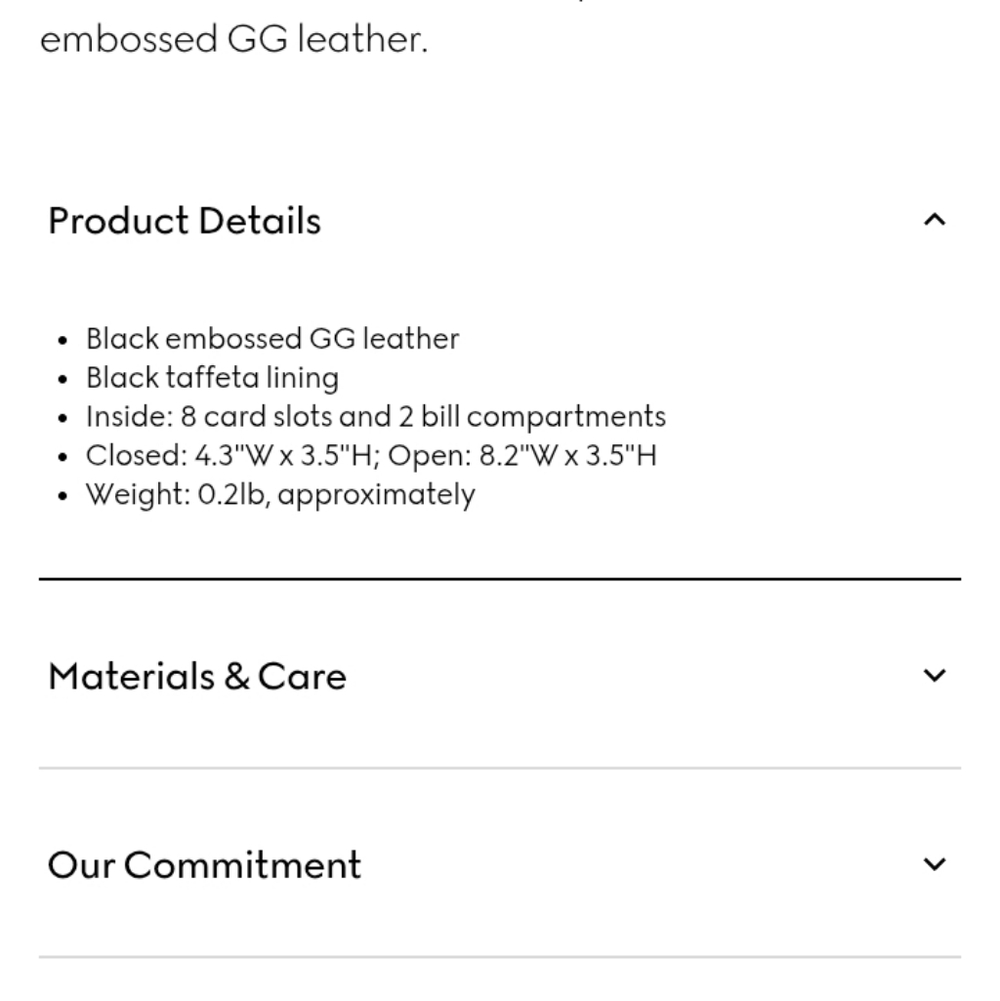Select the Product Details heading
This screenshot has width=1000, height=1001.
185,221
